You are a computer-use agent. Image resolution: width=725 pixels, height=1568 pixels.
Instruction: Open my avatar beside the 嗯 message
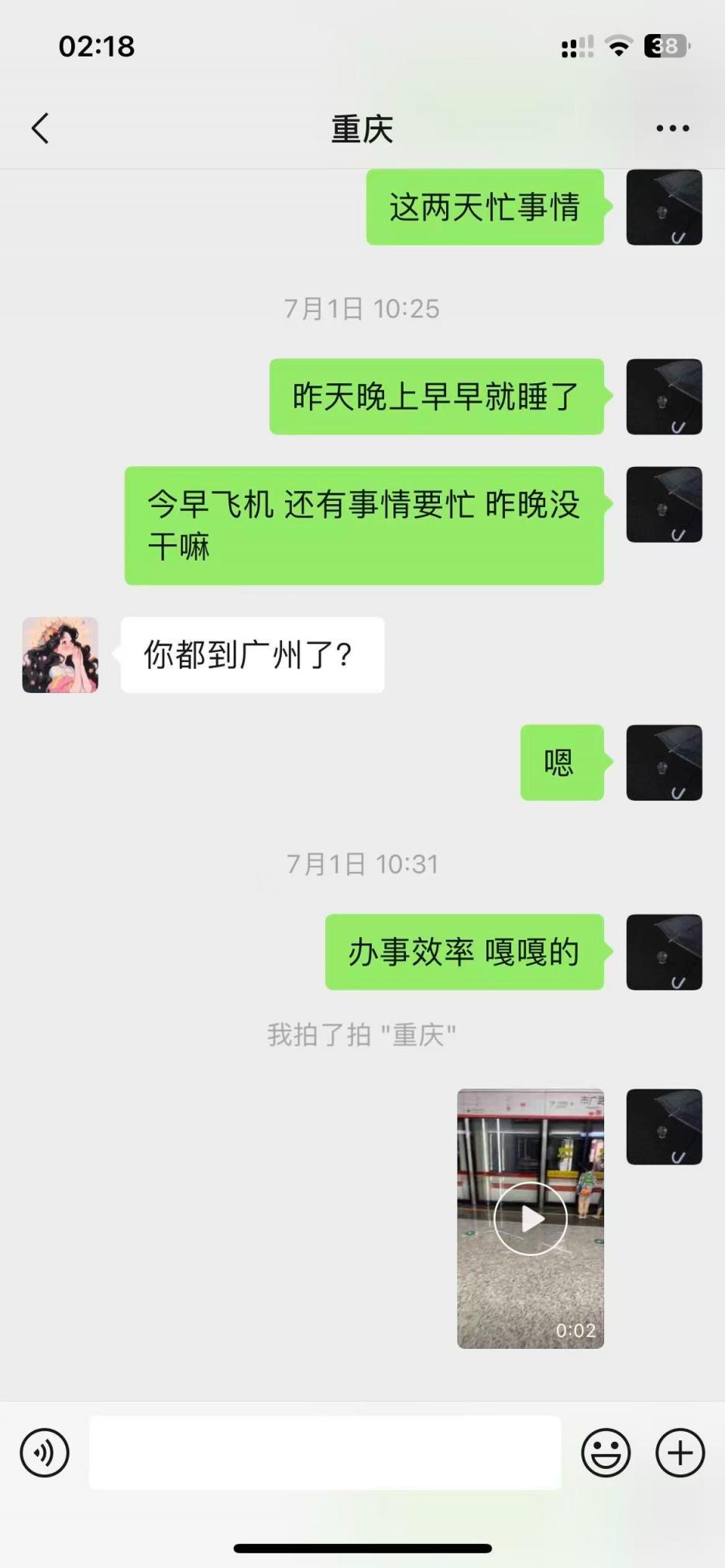[x=664, y=763]
